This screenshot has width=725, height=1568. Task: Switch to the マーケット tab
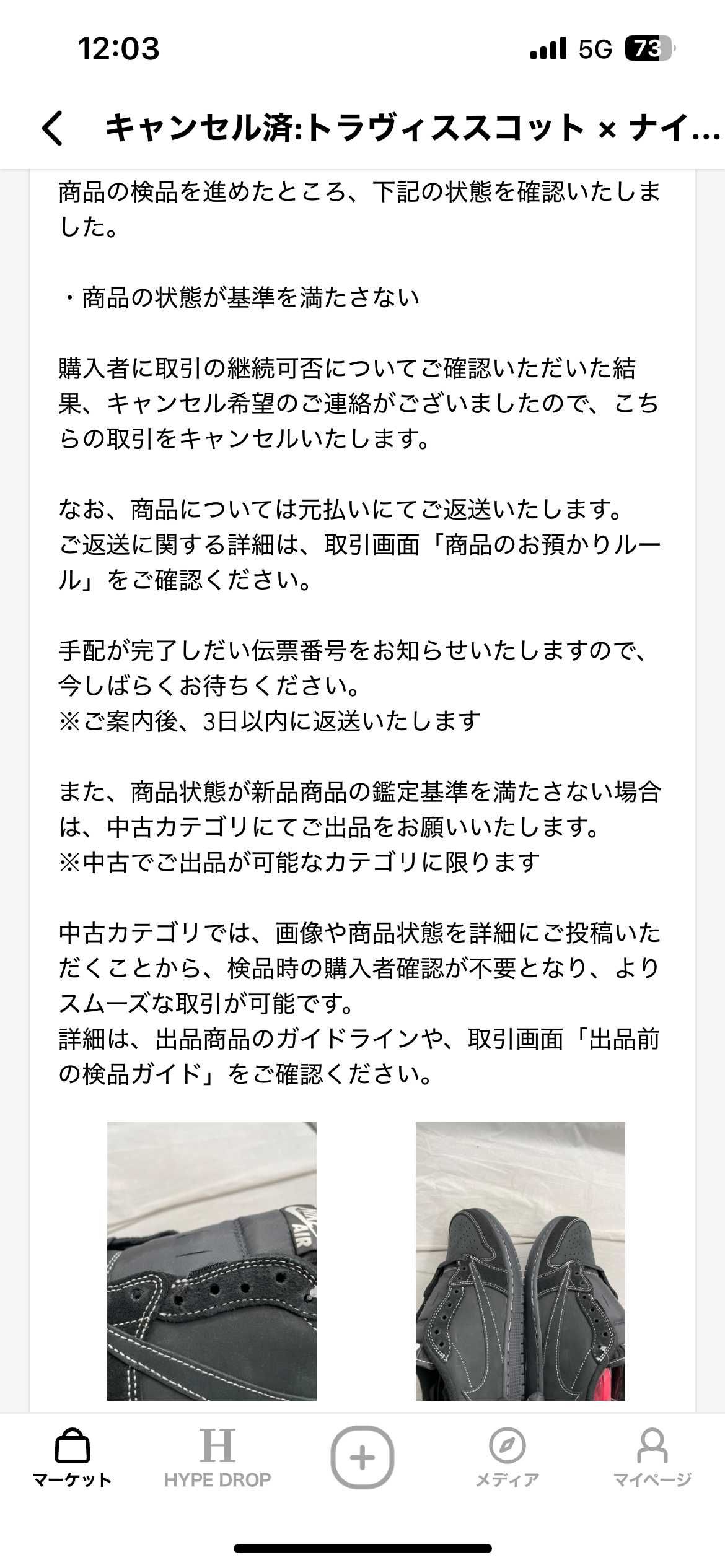72,1458
